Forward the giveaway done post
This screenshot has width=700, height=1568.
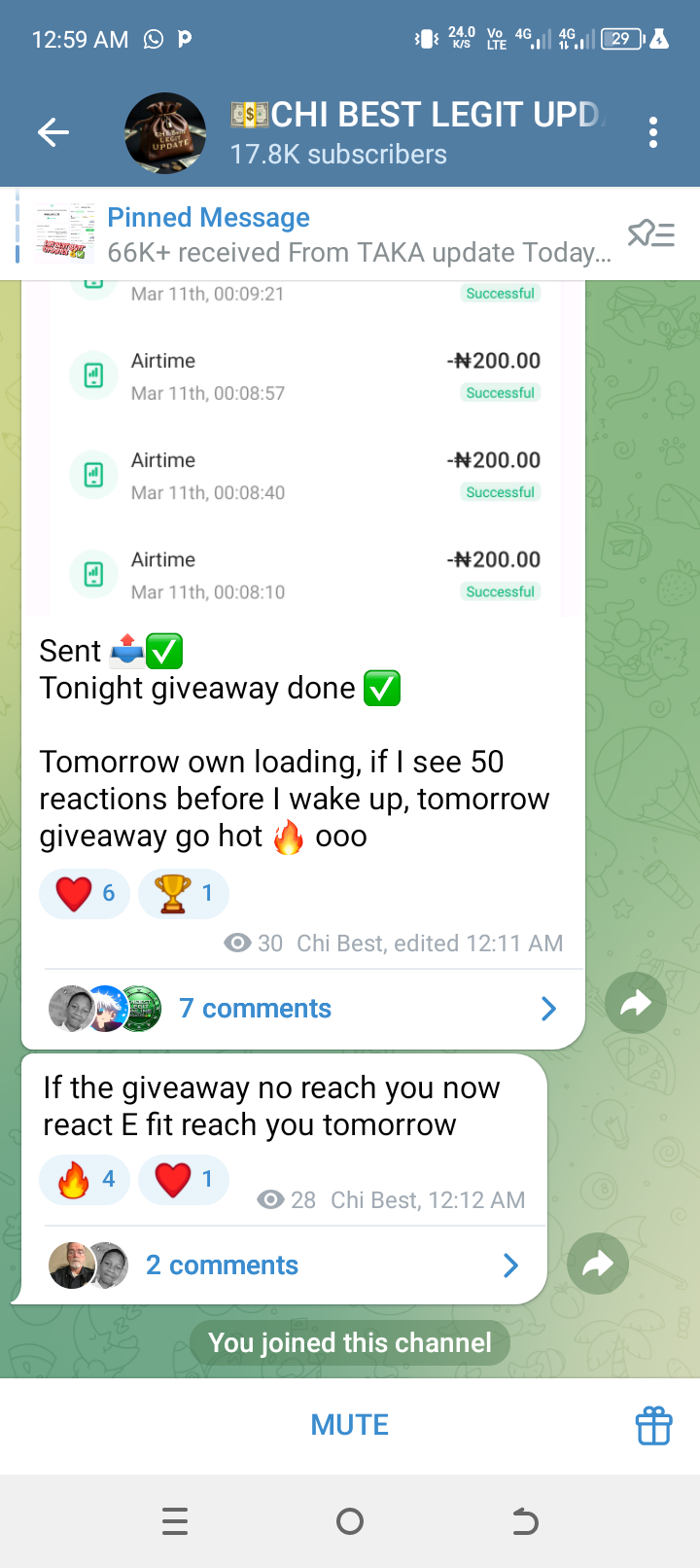(635, 1003)
